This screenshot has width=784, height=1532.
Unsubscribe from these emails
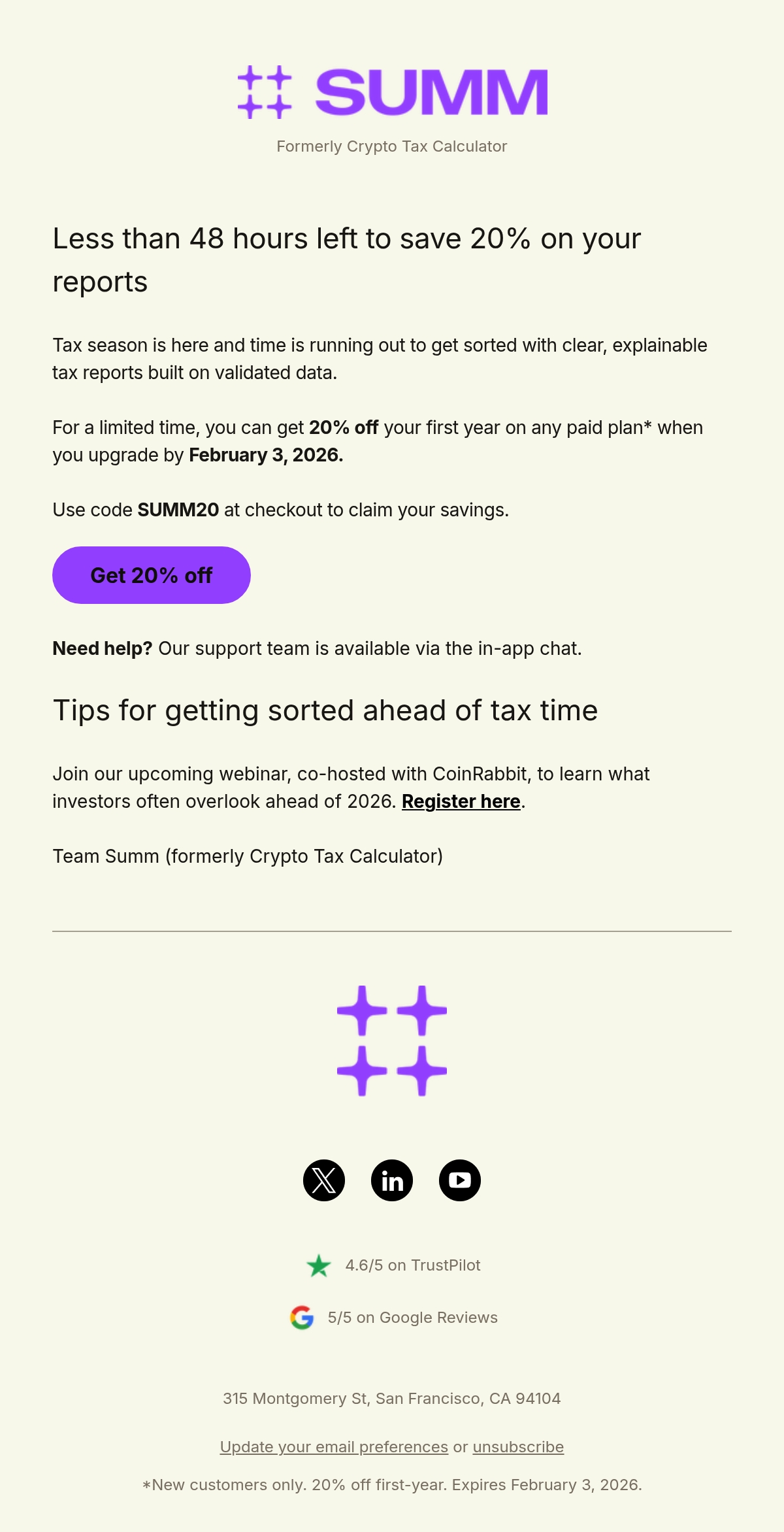518,1447
